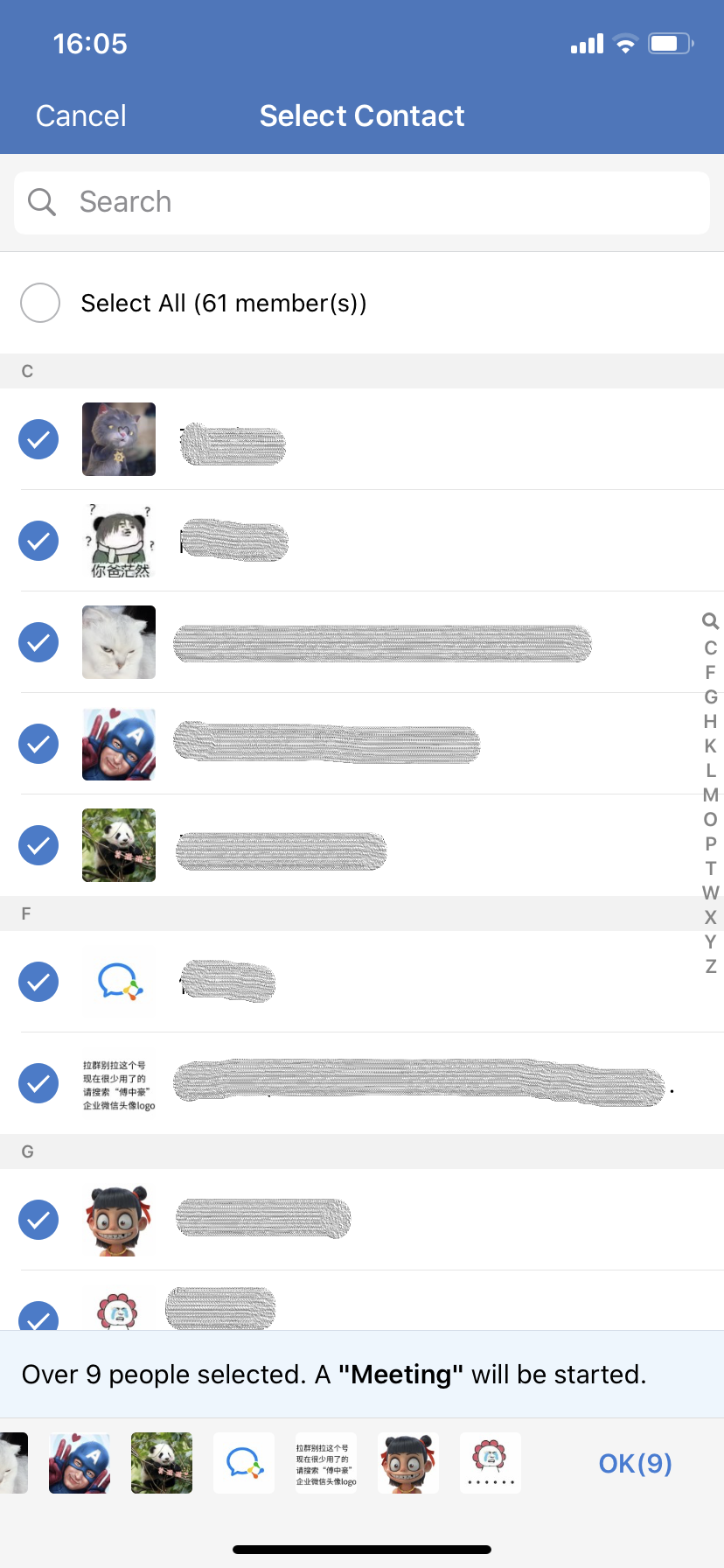Uncheck the white cat avatar contact
The width and height of the screenshot is (724, 1568).
38,642
